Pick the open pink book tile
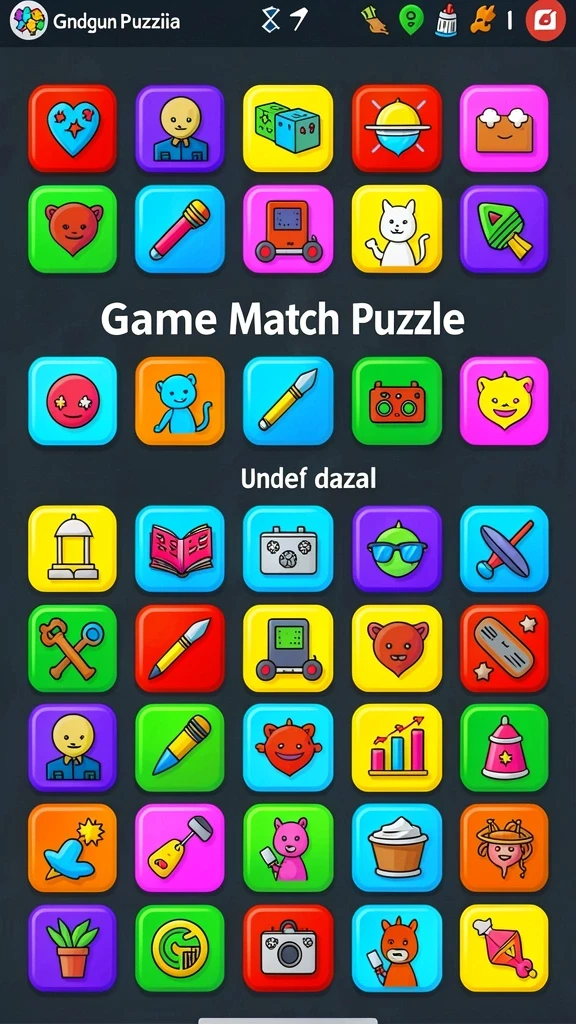576x1024 pixels. point(180,549)
